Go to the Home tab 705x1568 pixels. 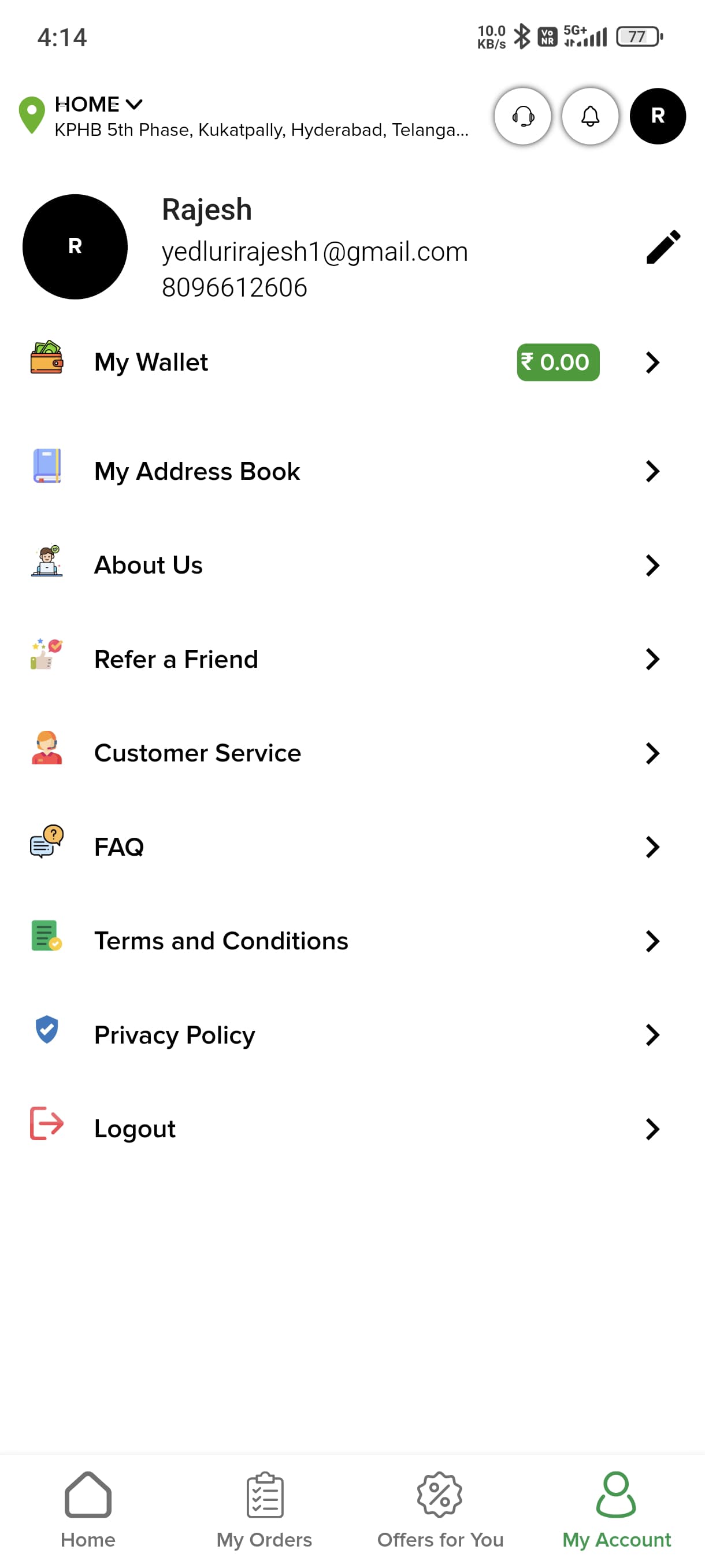[87, 1510]
